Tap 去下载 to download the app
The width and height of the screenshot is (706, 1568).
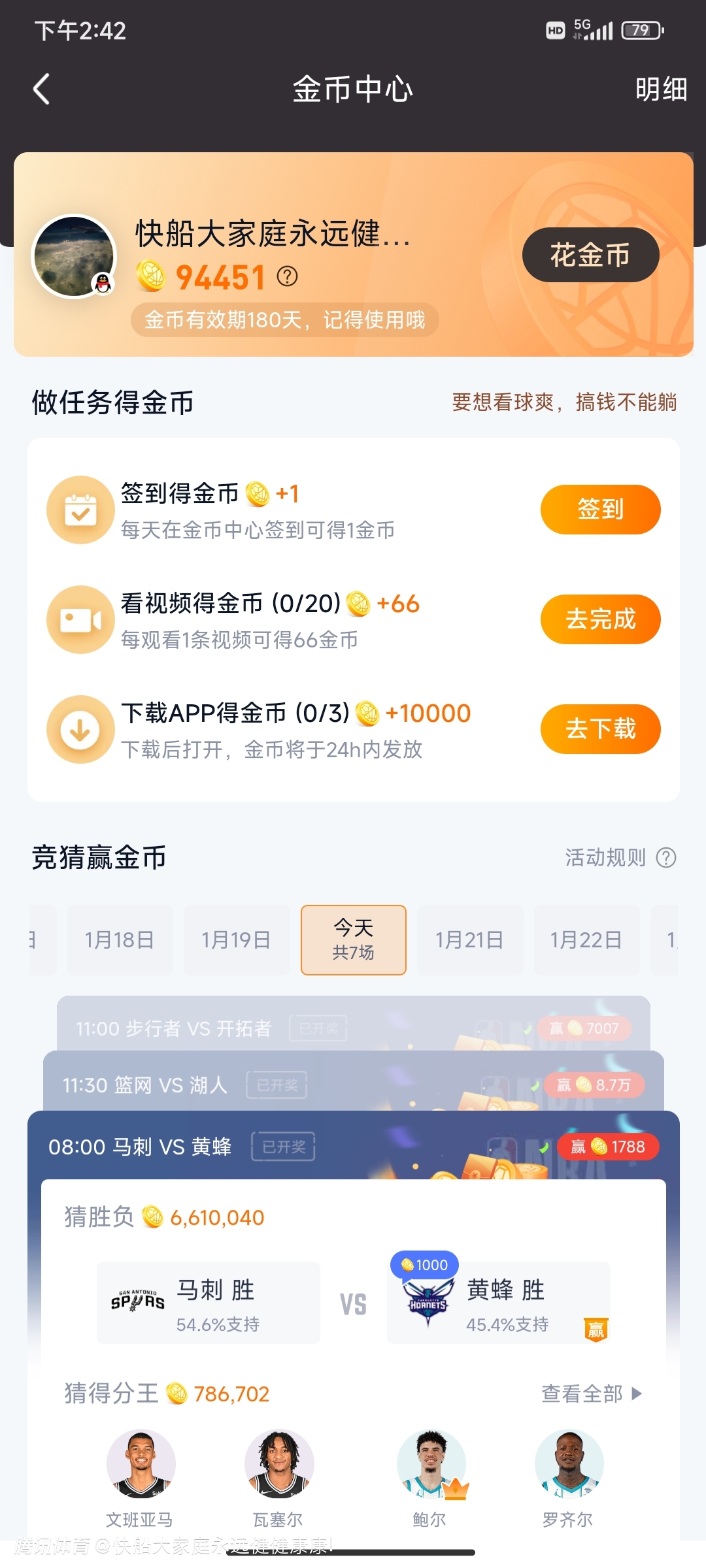tap(599, 729)
